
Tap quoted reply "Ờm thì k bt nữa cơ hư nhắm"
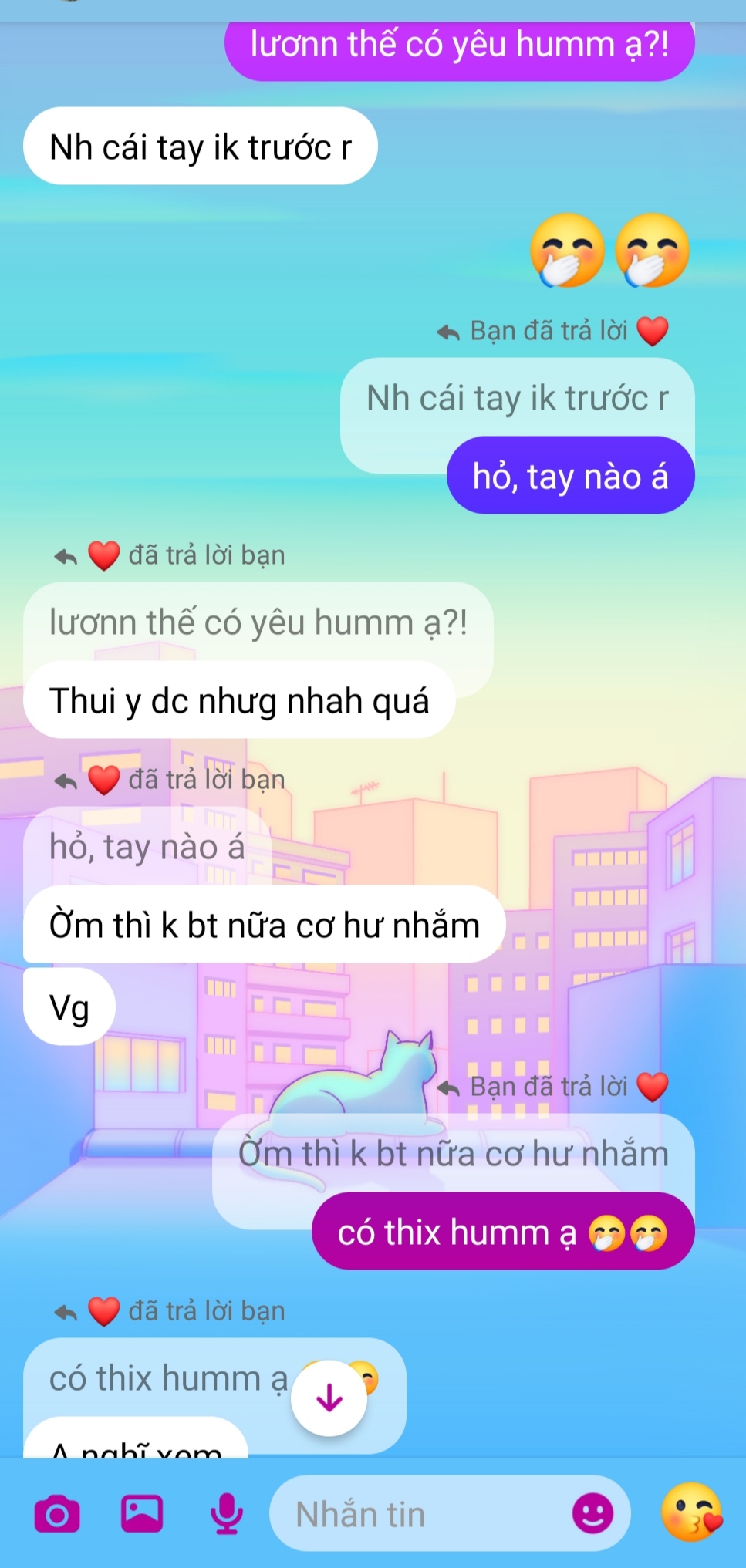(x=453, y=1154)
